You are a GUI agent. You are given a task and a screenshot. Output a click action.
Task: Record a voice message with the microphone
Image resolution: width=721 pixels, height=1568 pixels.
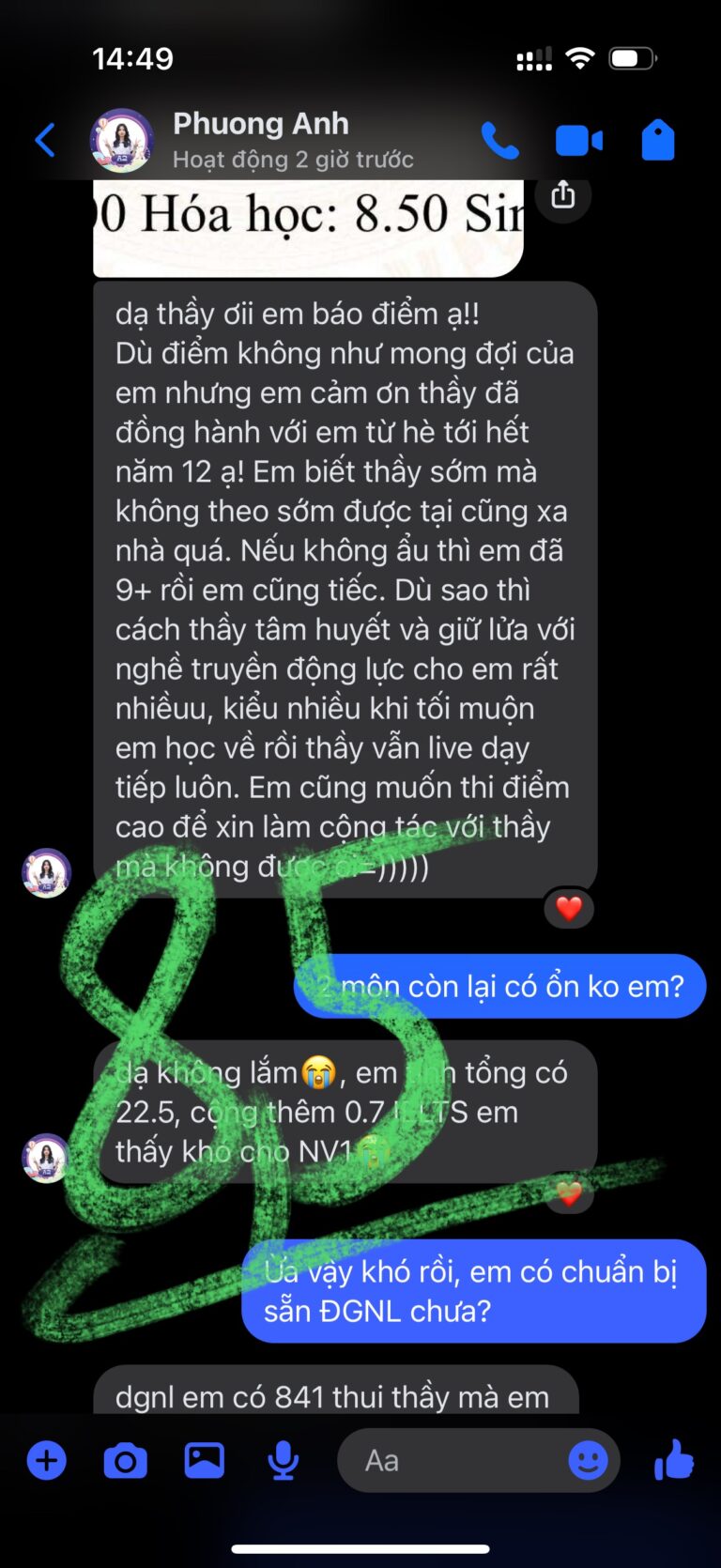pos(283,1461)
